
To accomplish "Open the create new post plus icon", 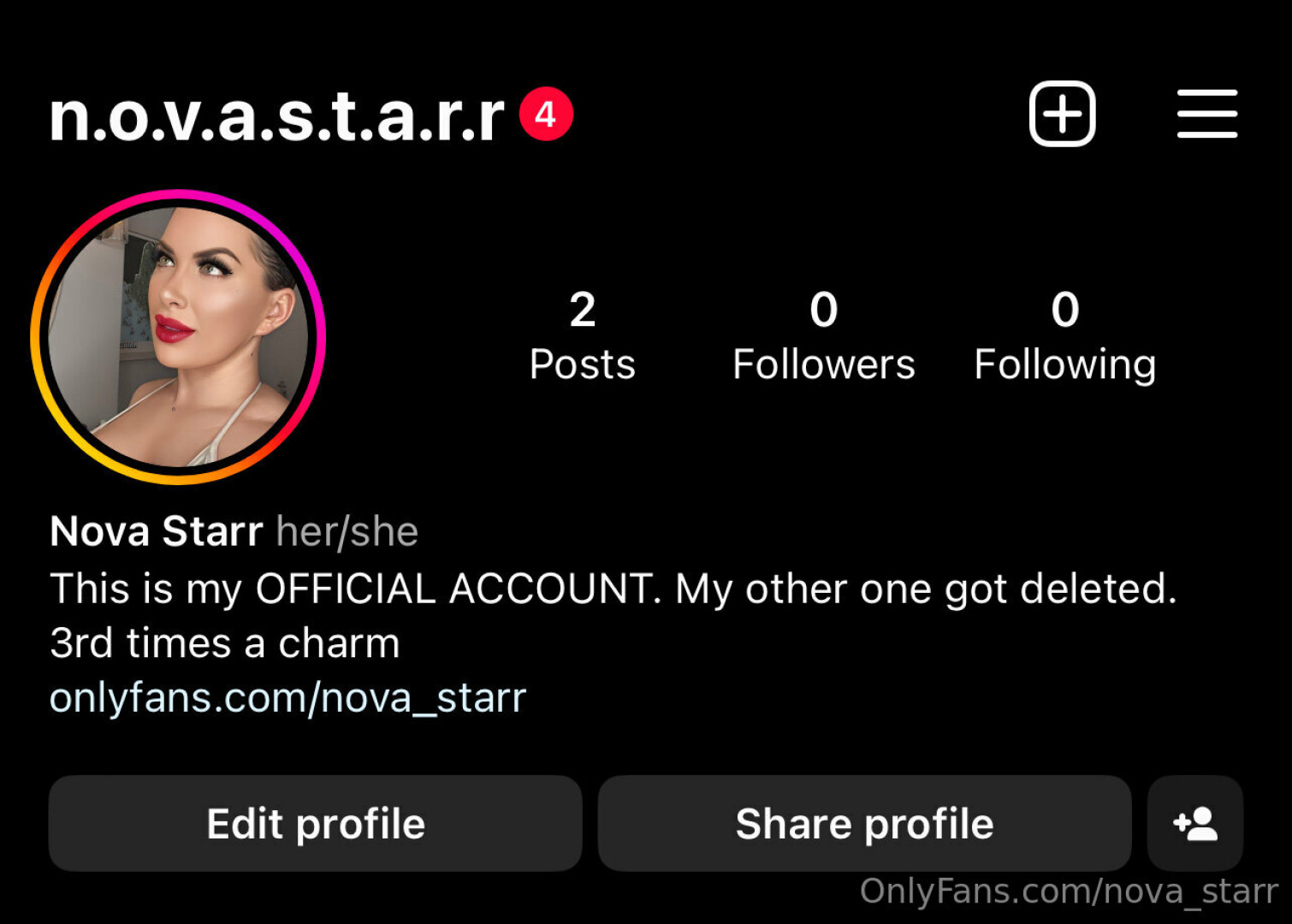I will pyautogui.click(x=1062, y=114).
